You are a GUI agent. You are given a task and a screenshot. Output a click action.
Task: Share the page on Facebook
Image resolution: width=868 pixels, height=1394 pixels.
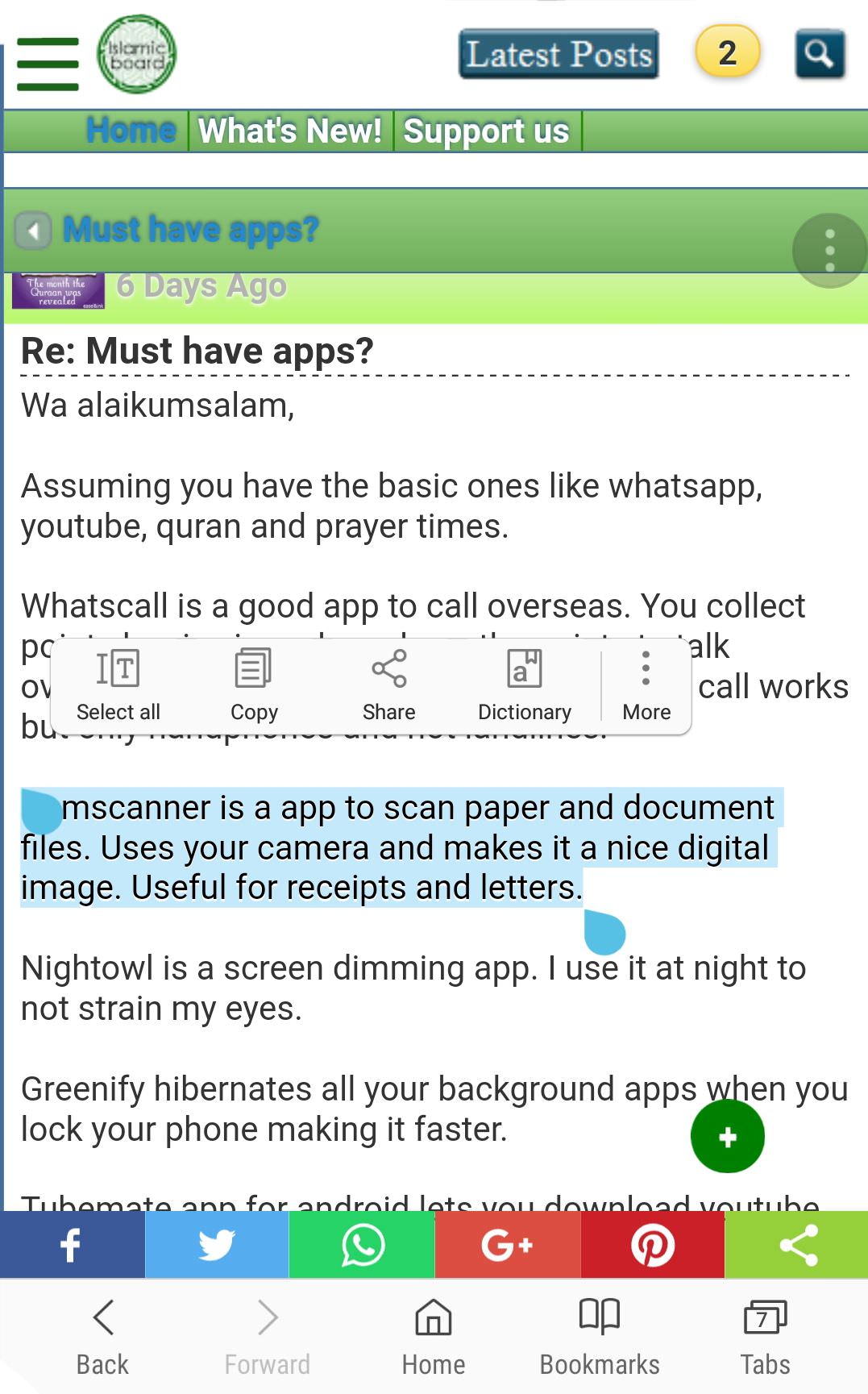[72, 1244]
